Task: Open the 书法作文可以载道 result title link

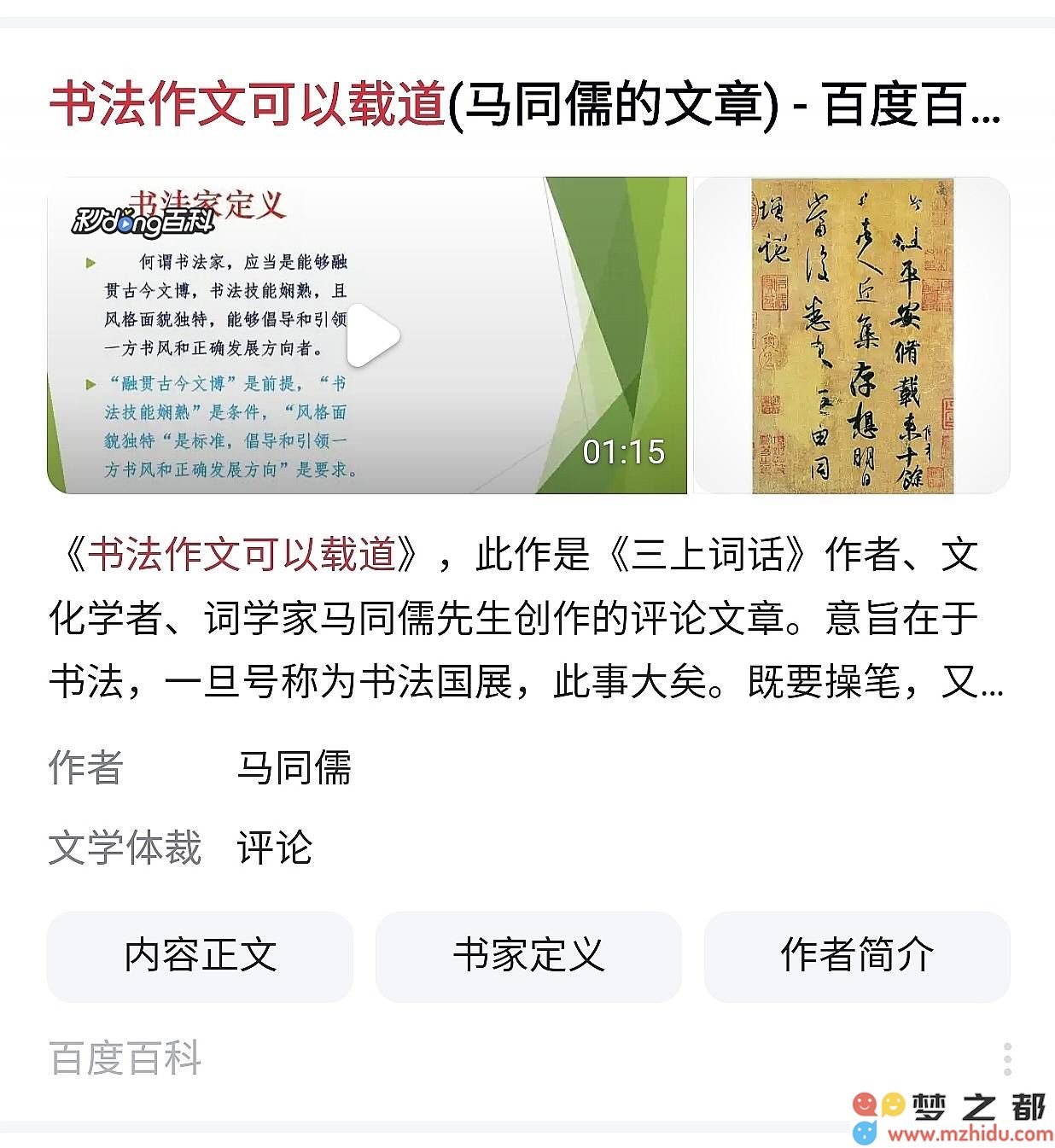Action: 524,105
